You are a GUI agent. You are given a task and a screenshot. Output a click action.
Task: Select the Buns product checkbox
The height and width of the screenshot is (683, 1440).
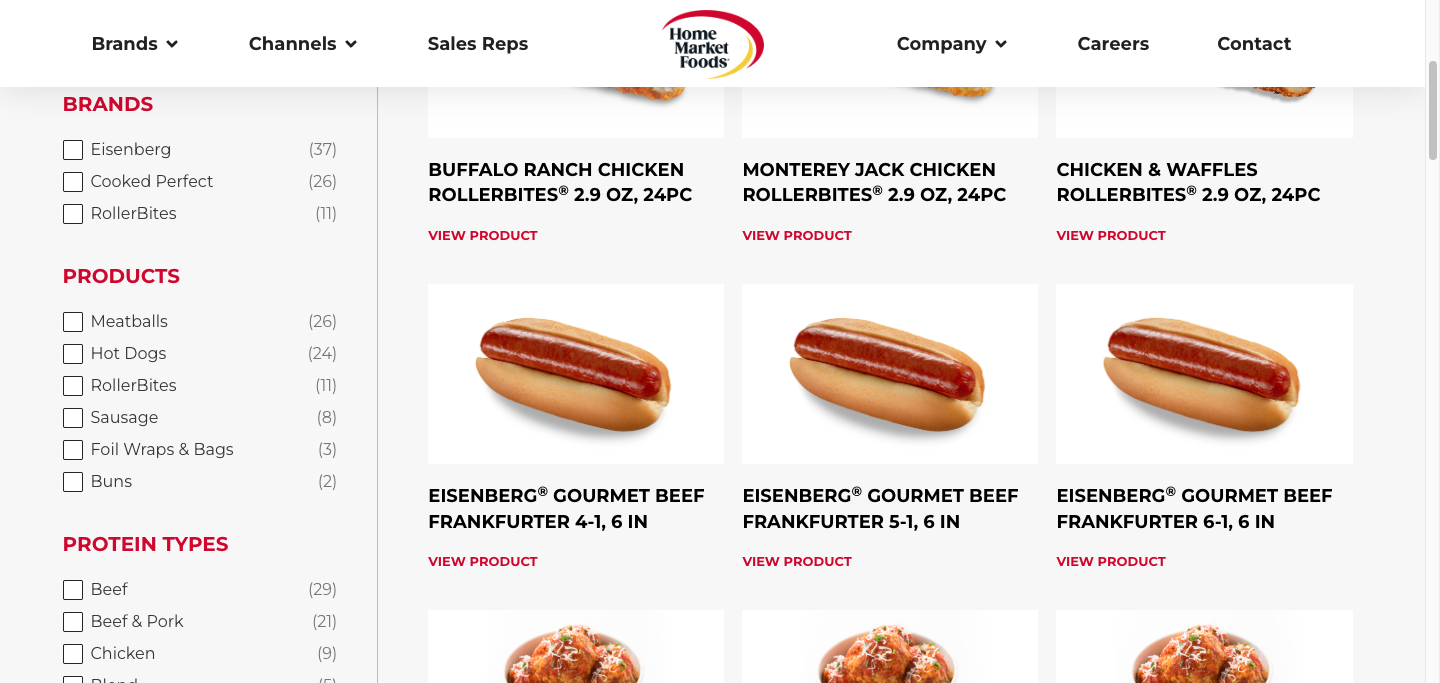click(73, 482)
